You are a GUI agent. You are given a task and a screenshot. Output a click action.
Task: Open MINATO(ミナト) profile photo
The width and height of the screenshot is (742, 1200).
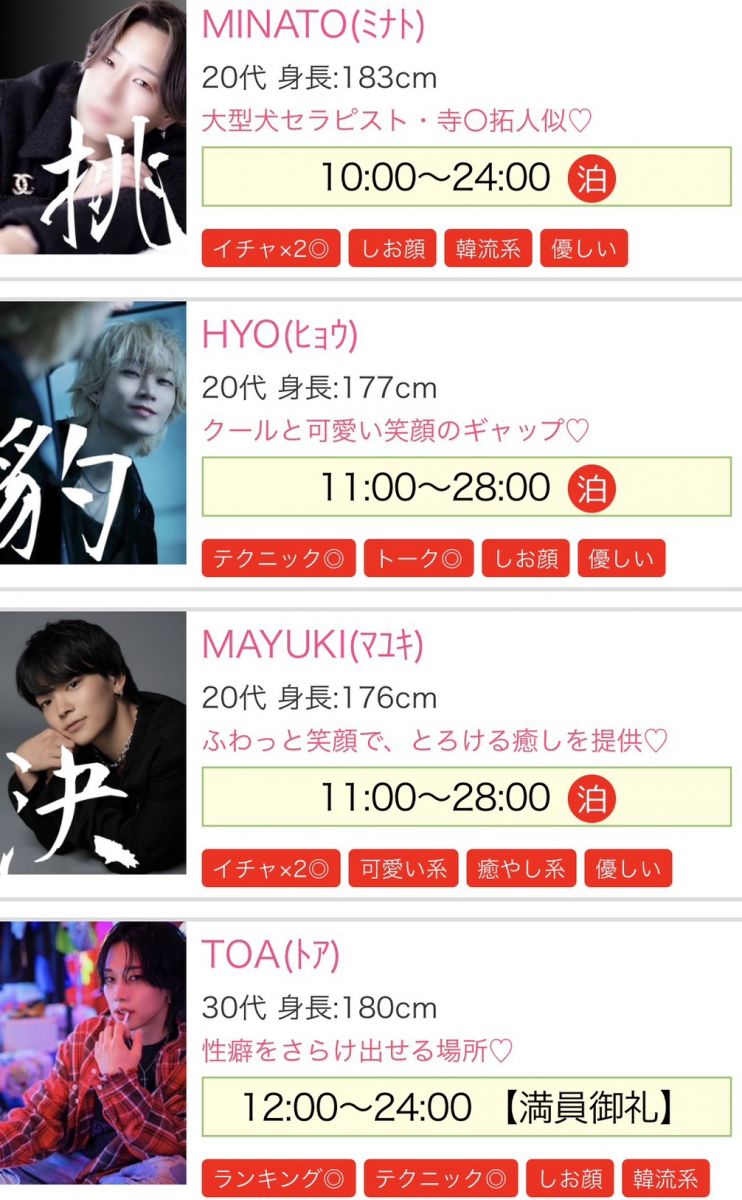[93, 127]
